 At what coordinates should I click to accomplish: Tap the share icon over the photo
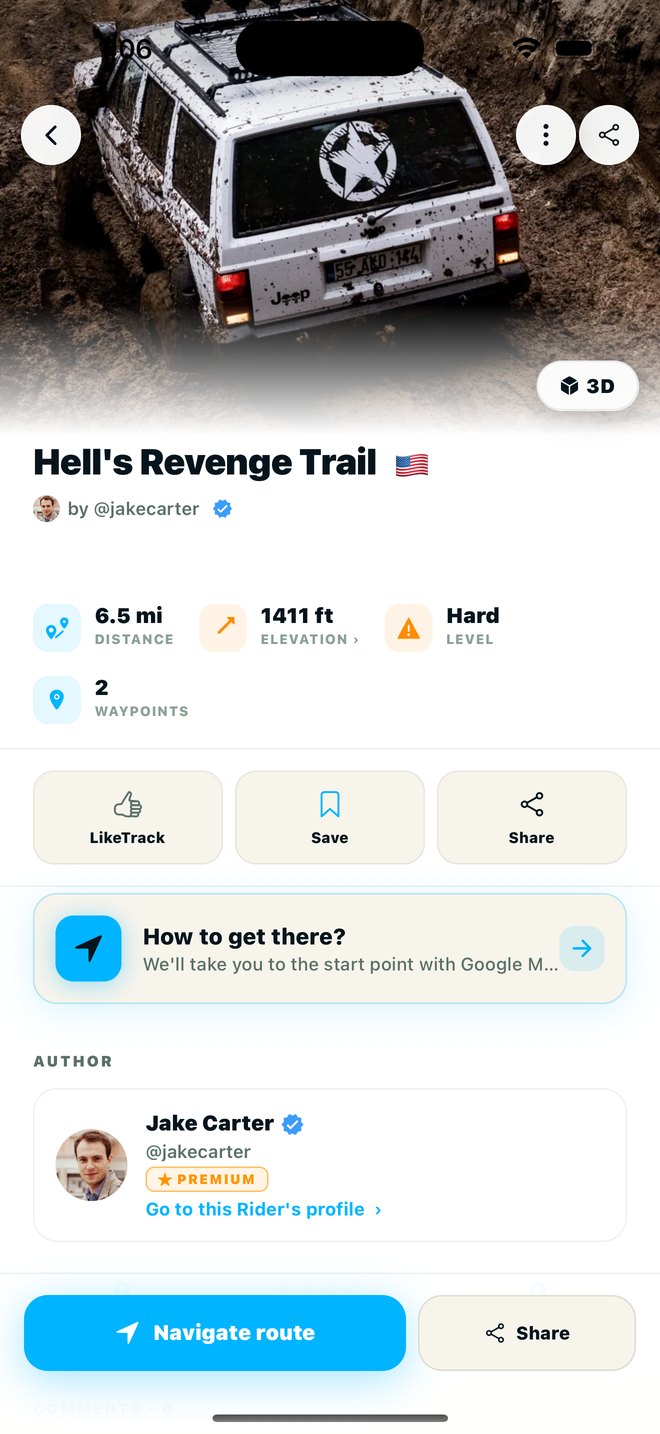609,135
